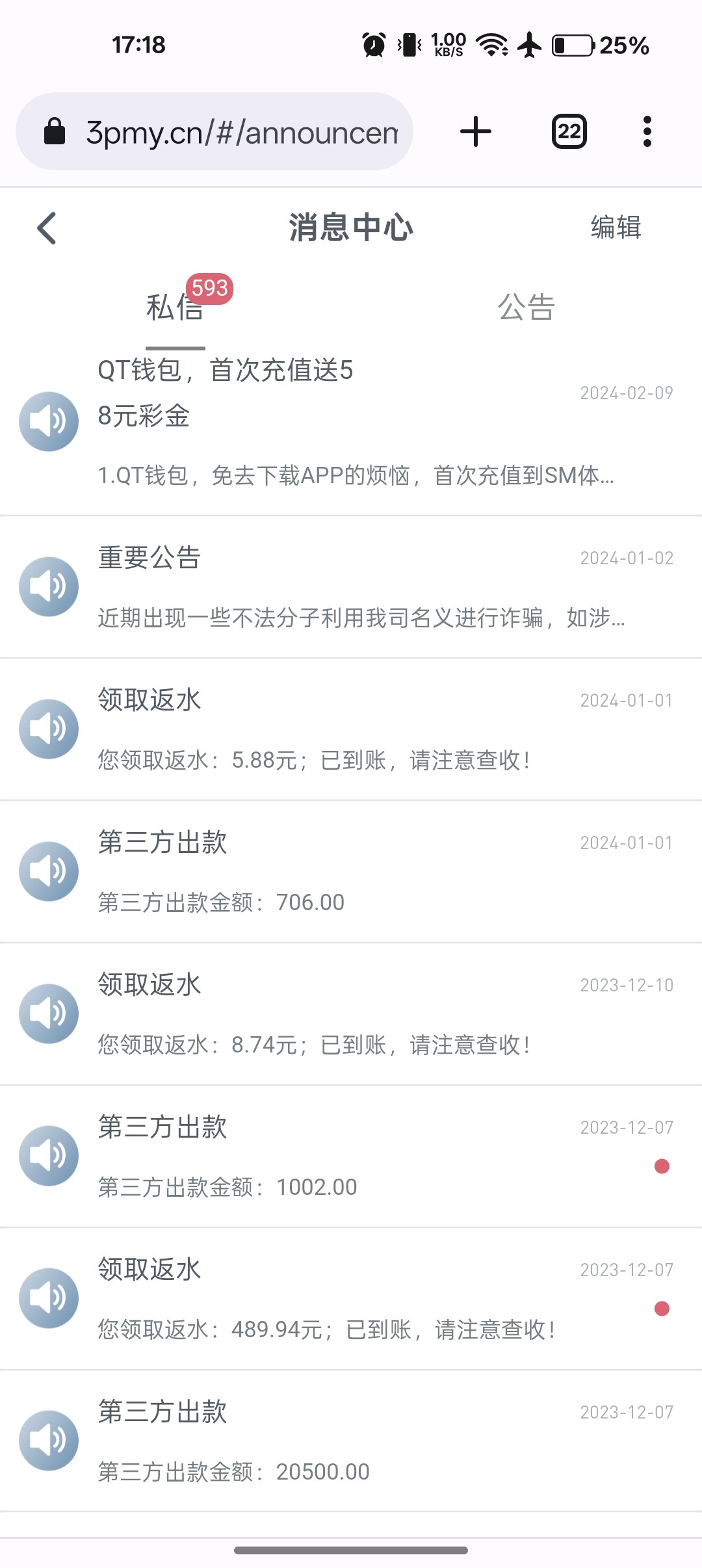Select the 私信 tab

[x=175, y=307]
